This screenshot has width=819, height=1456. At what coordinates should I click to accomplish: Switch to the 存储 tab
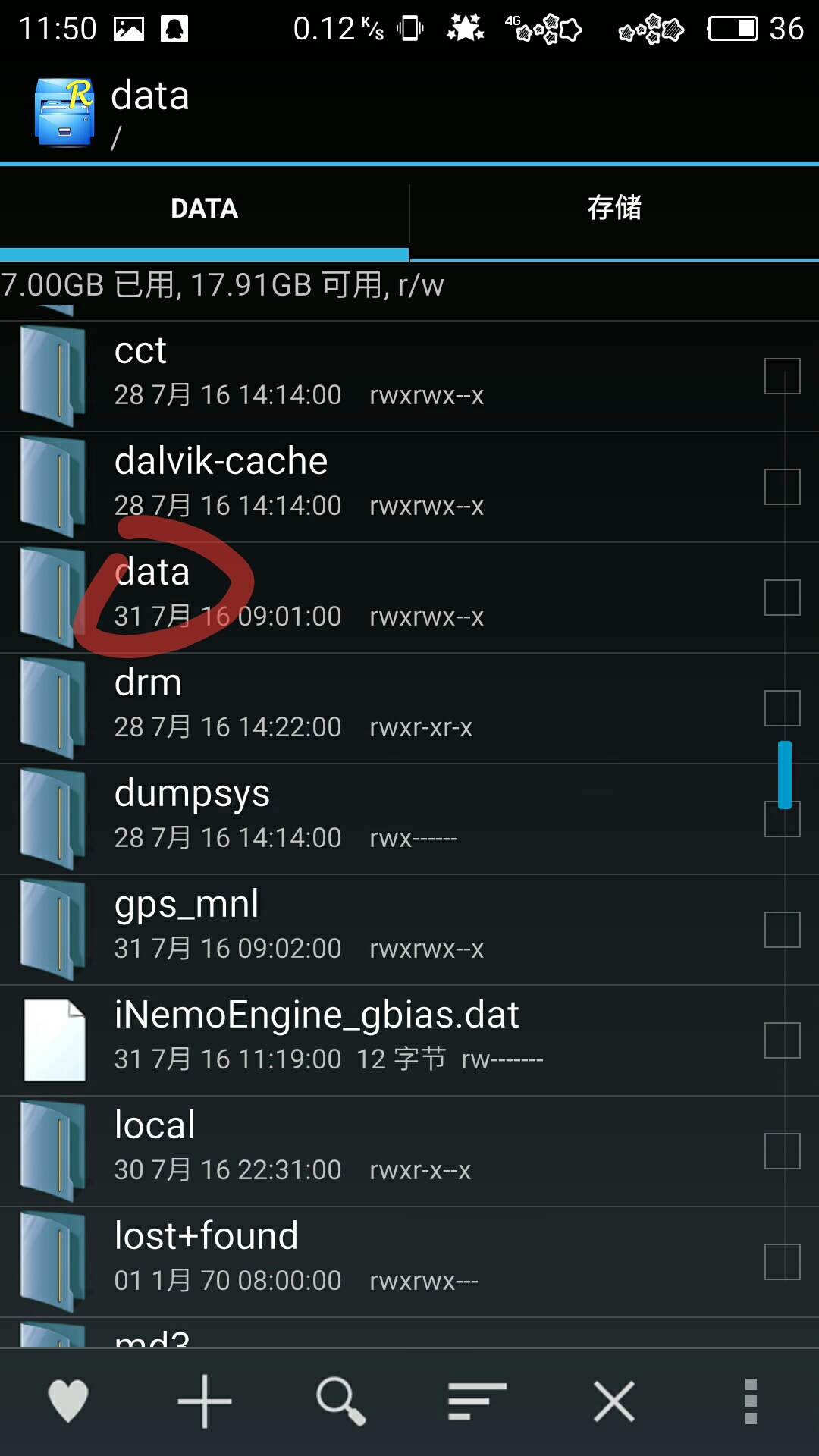pyautogui.click(x=614, y=210)
